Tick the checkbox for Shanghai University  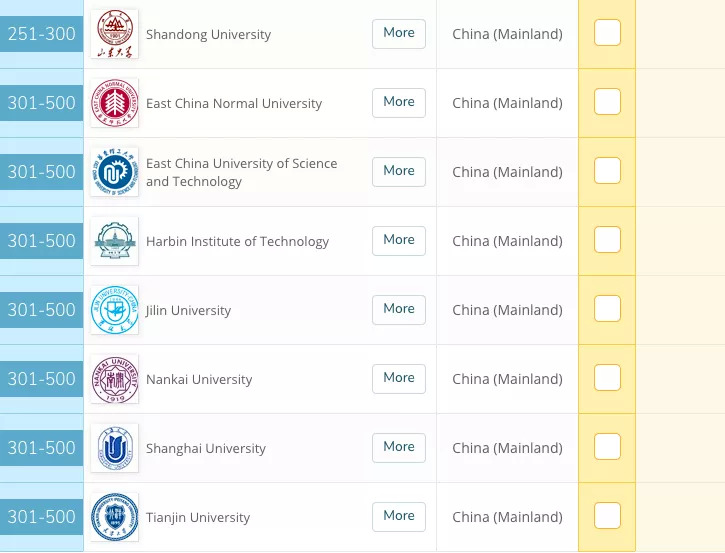[x=607, y=447]
